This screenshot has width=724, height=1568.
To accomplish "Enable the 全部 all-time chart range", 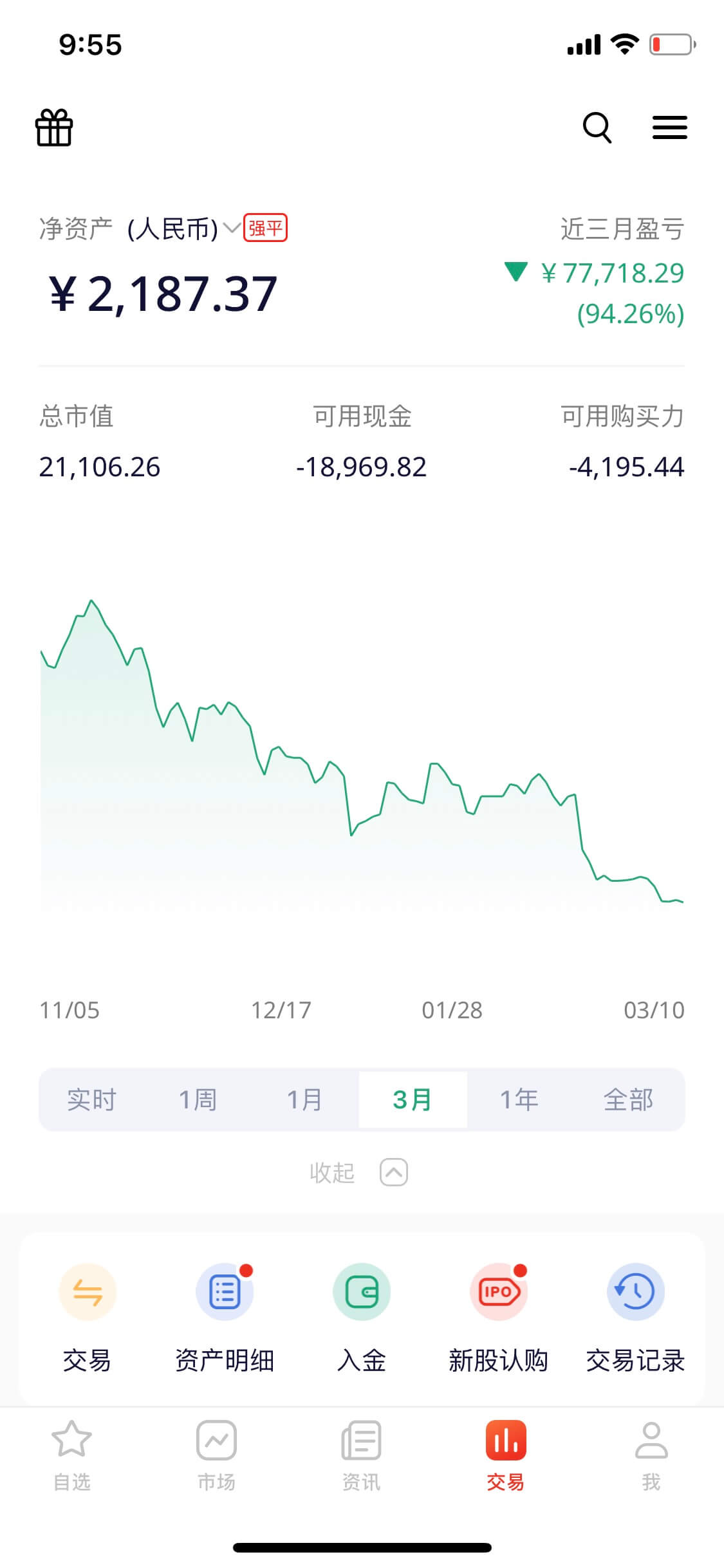I will click(x=626, y=1099).
